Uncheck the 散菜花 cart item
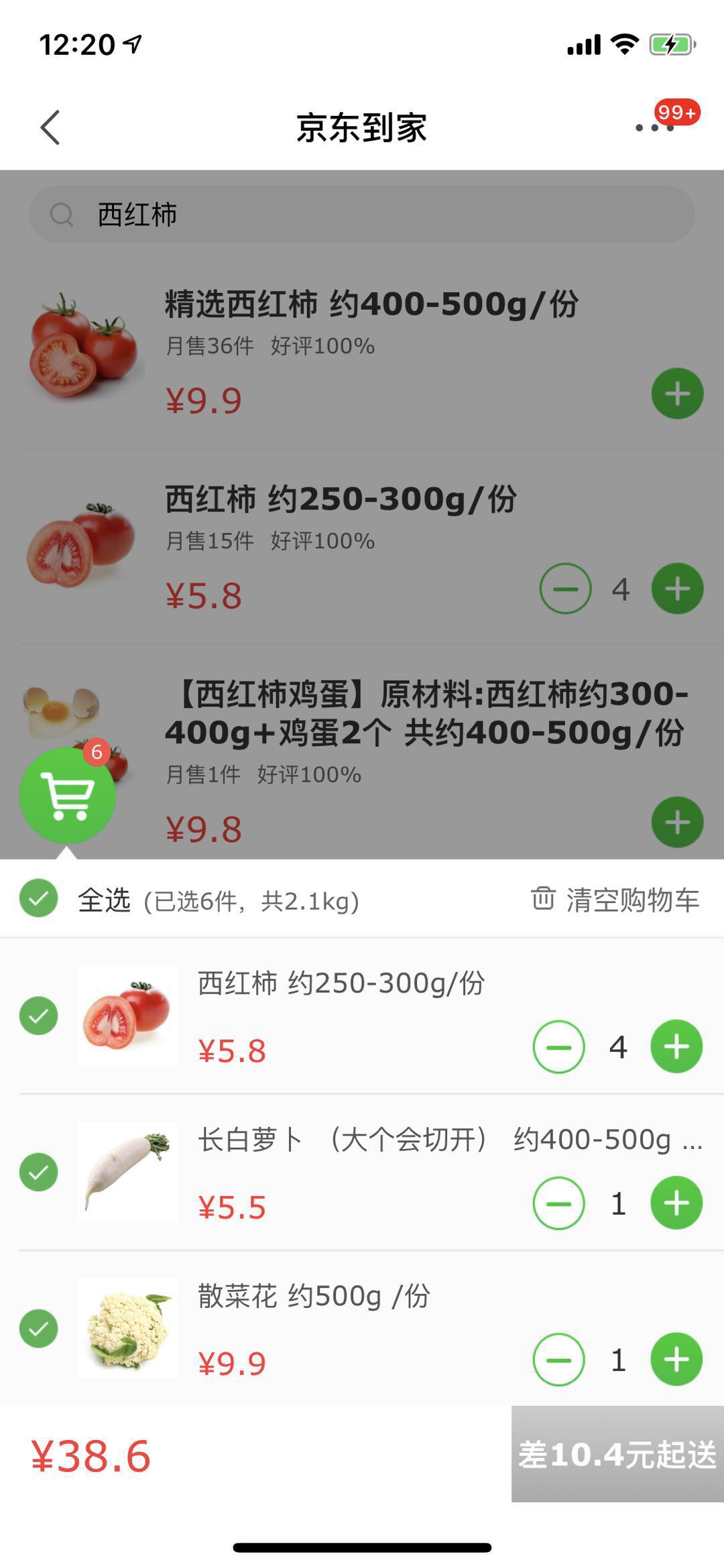 (39, 1328)
